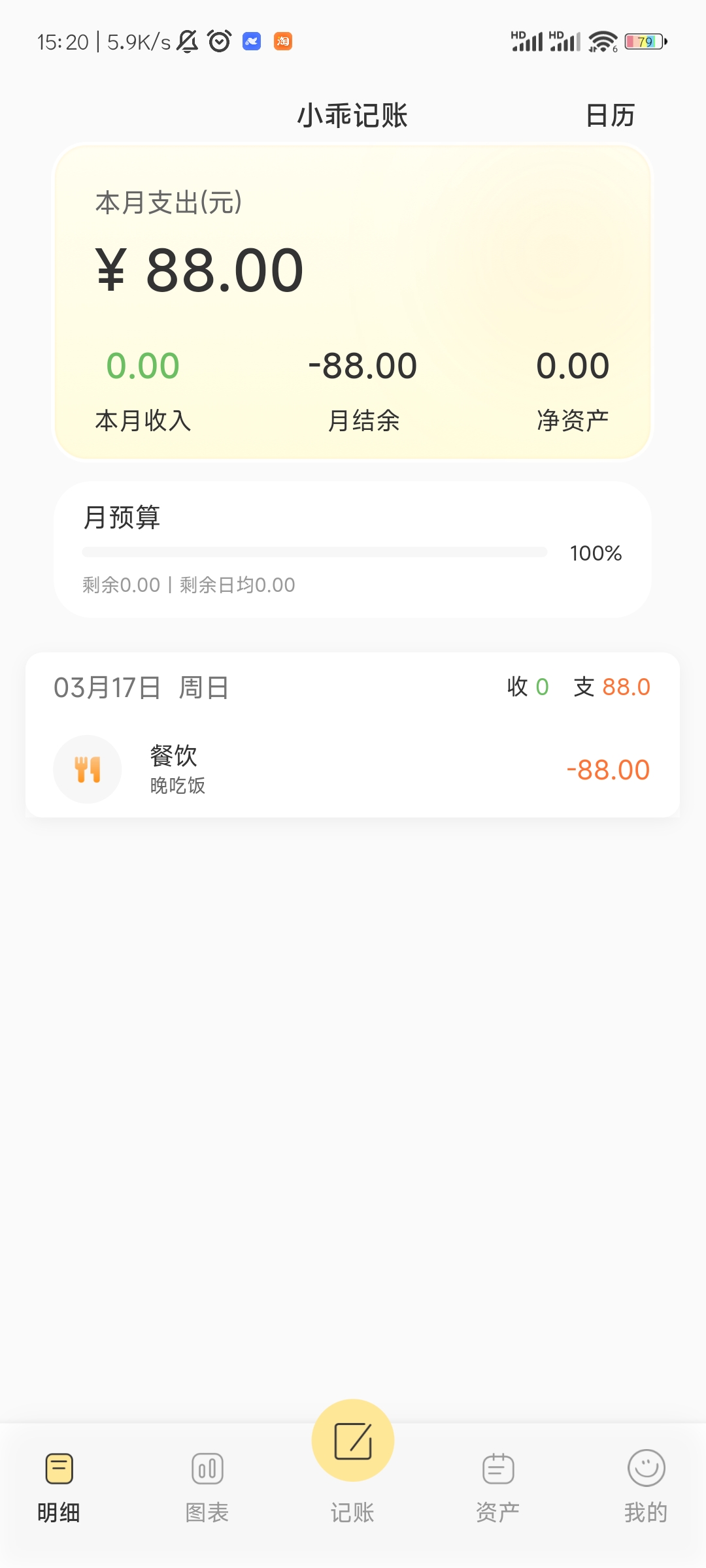Open the 日历 calendar view
The image size is (706, 1568).
pos(610,115)
